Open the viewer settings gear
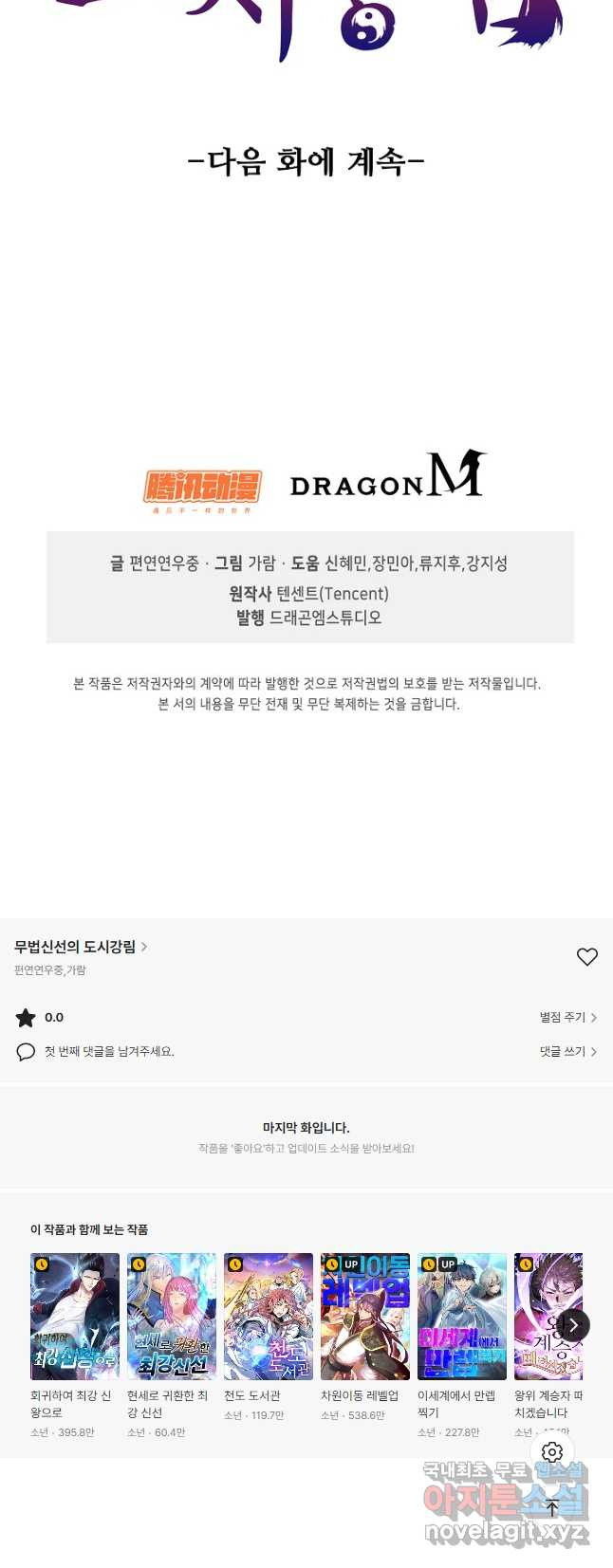The height and width of the screenshot is (1568, 613). pos(552,1452)
